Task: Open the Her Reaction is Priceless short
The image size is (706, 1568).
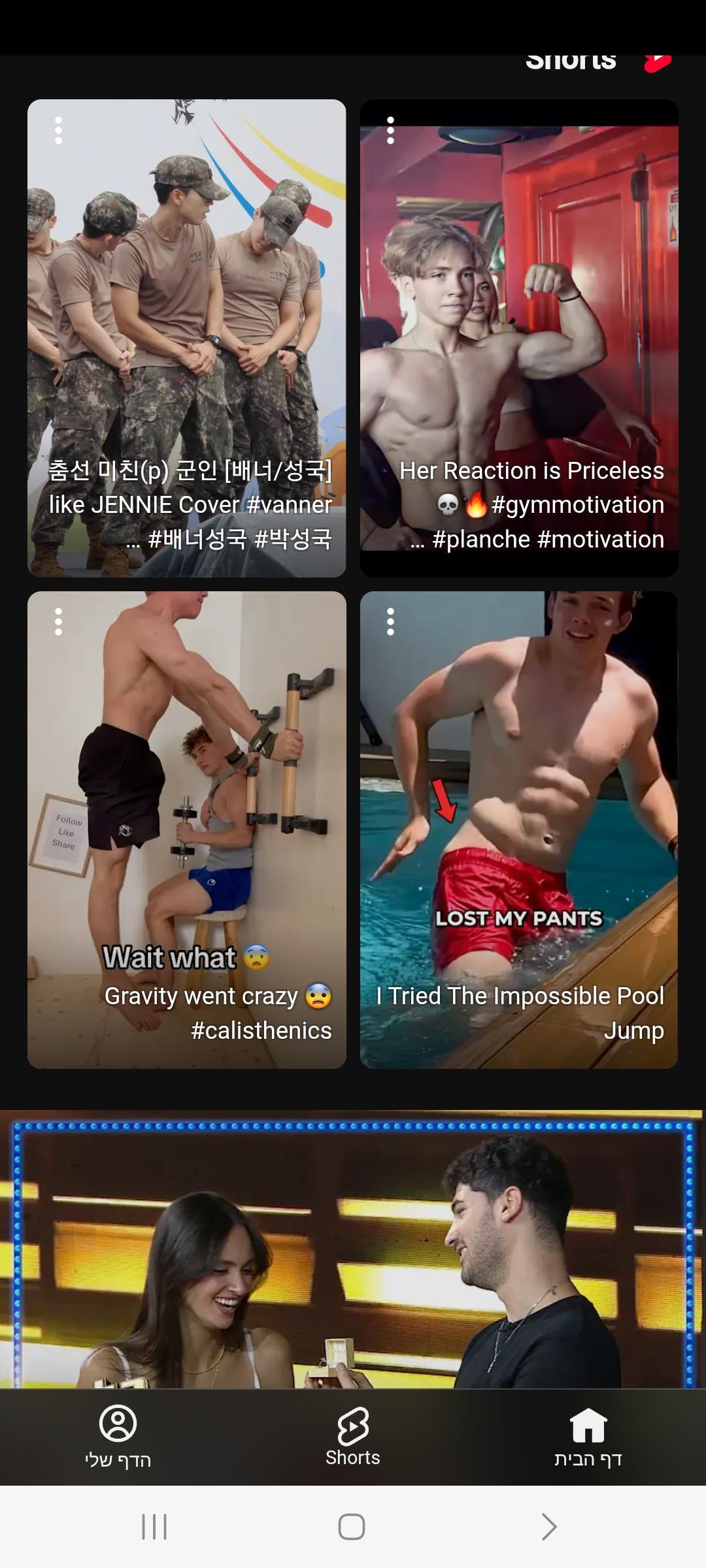Action: (519, 338)
